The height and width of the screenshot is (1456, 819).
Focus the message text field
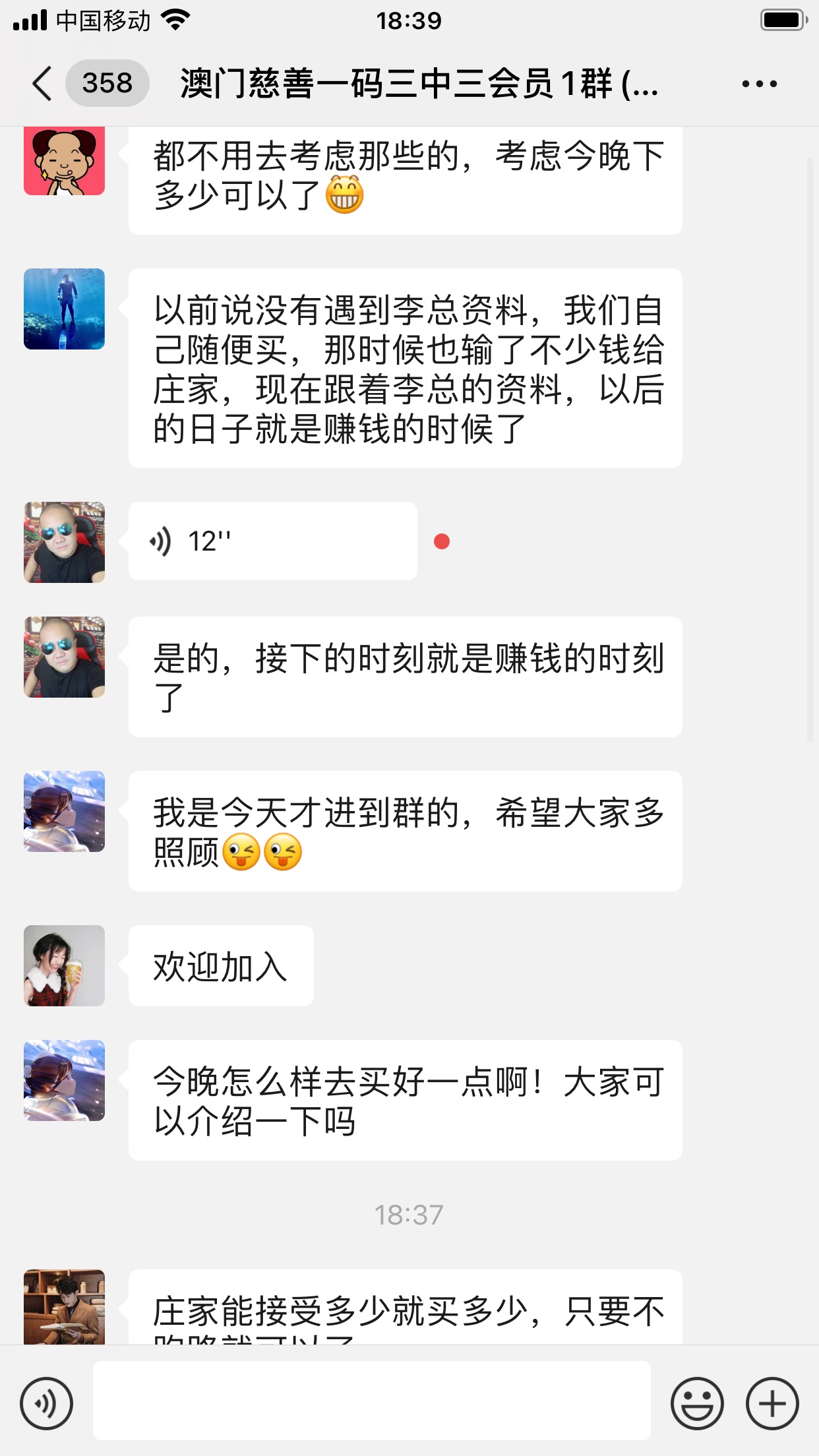pyautogui.click(x=371, y=1401)
